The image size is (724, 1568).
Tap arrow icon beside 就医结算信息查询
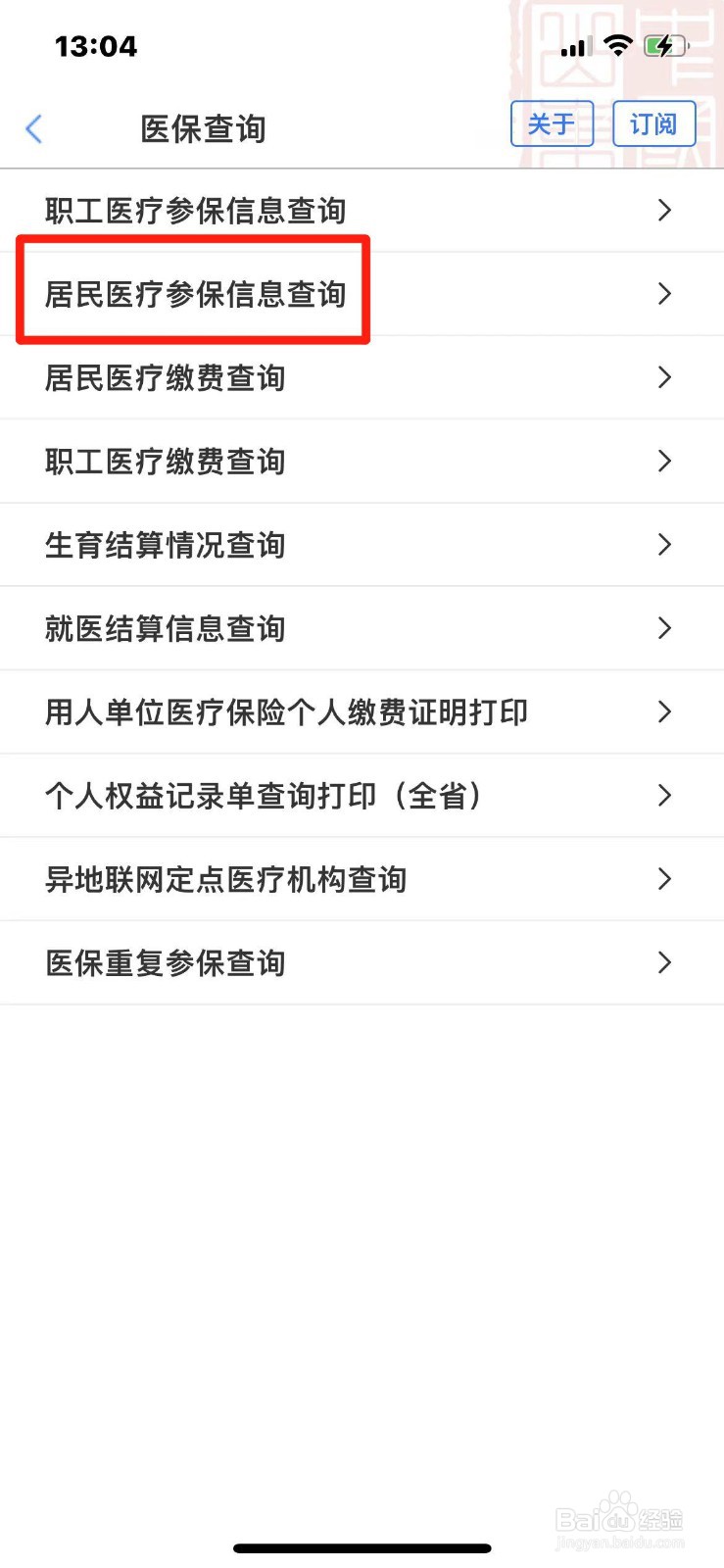[665, 628]
